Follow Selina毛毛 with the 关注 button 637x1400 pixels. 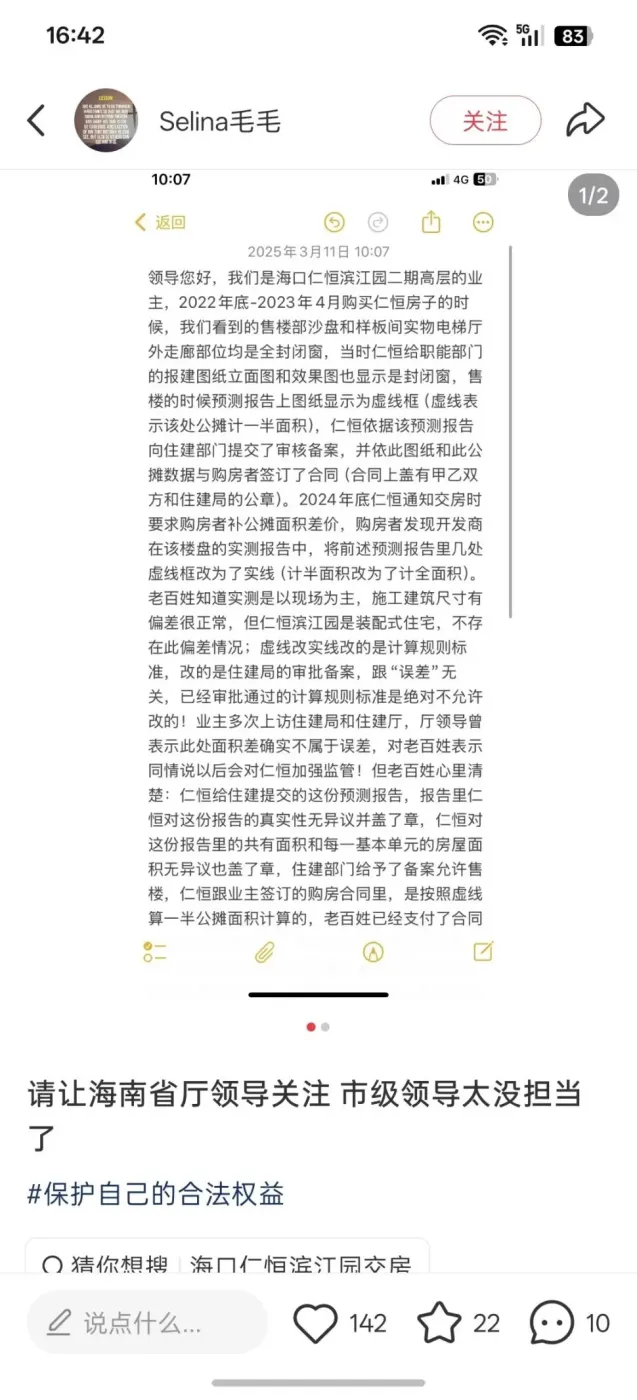tap(485, 121)
